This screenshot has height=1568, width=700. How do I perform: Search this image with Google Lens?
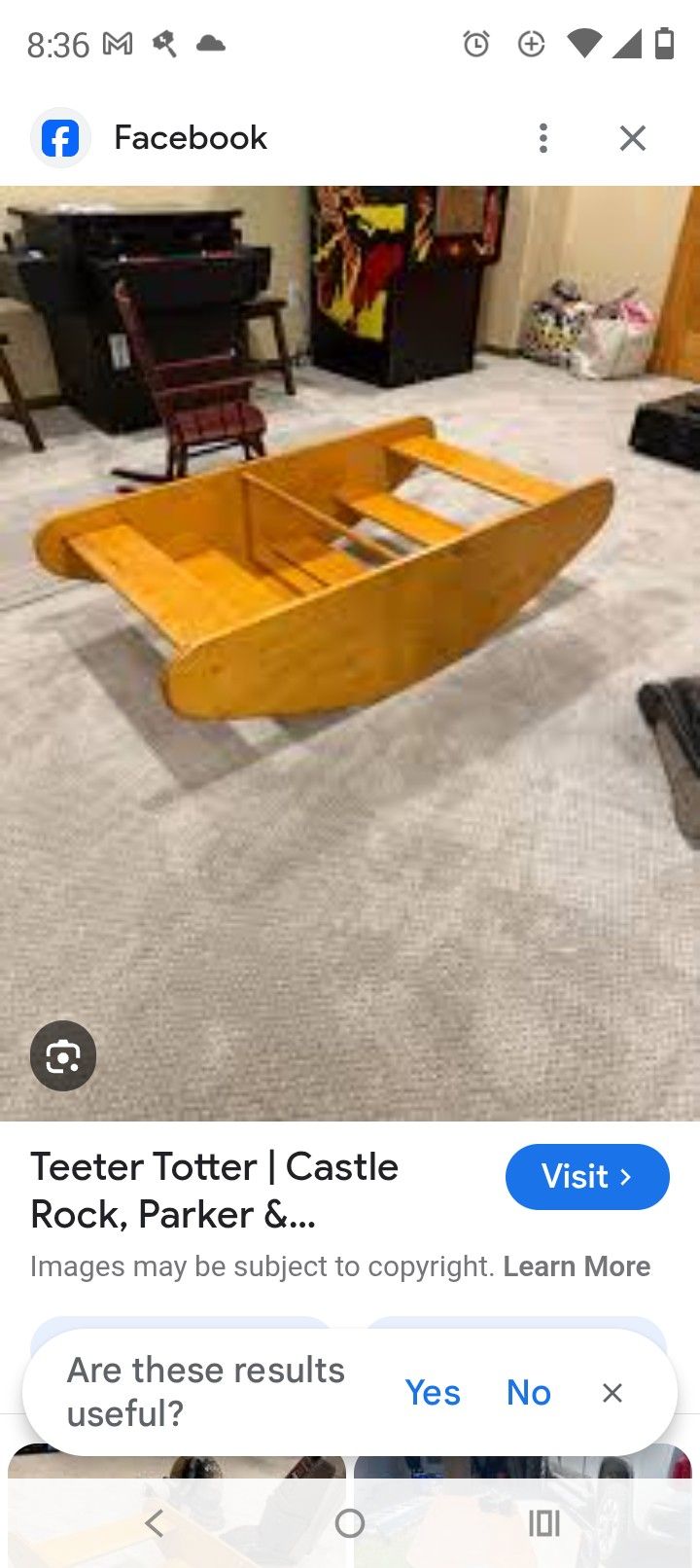coord(63,1055)
